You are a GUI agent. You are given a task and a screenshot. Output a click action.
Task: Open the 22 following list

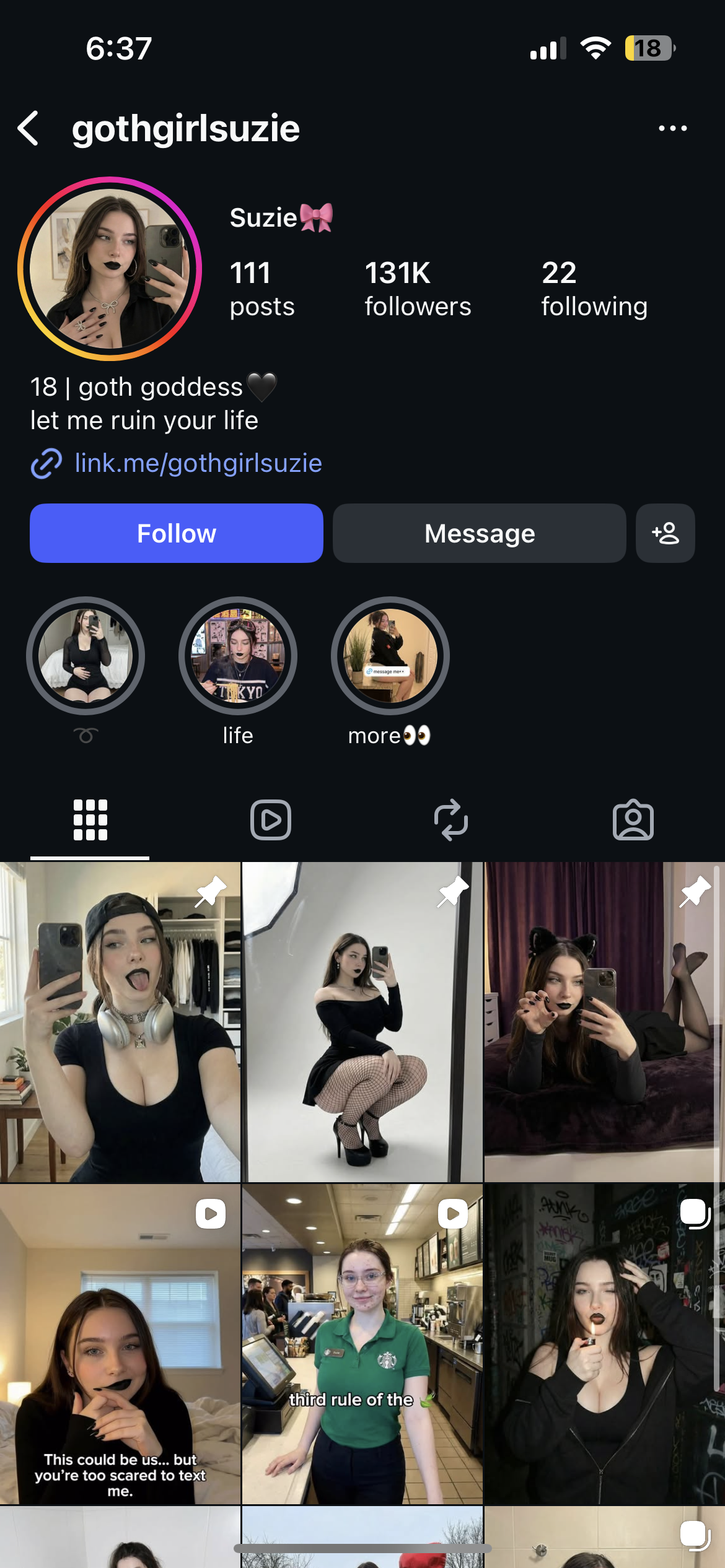(594, 289)
